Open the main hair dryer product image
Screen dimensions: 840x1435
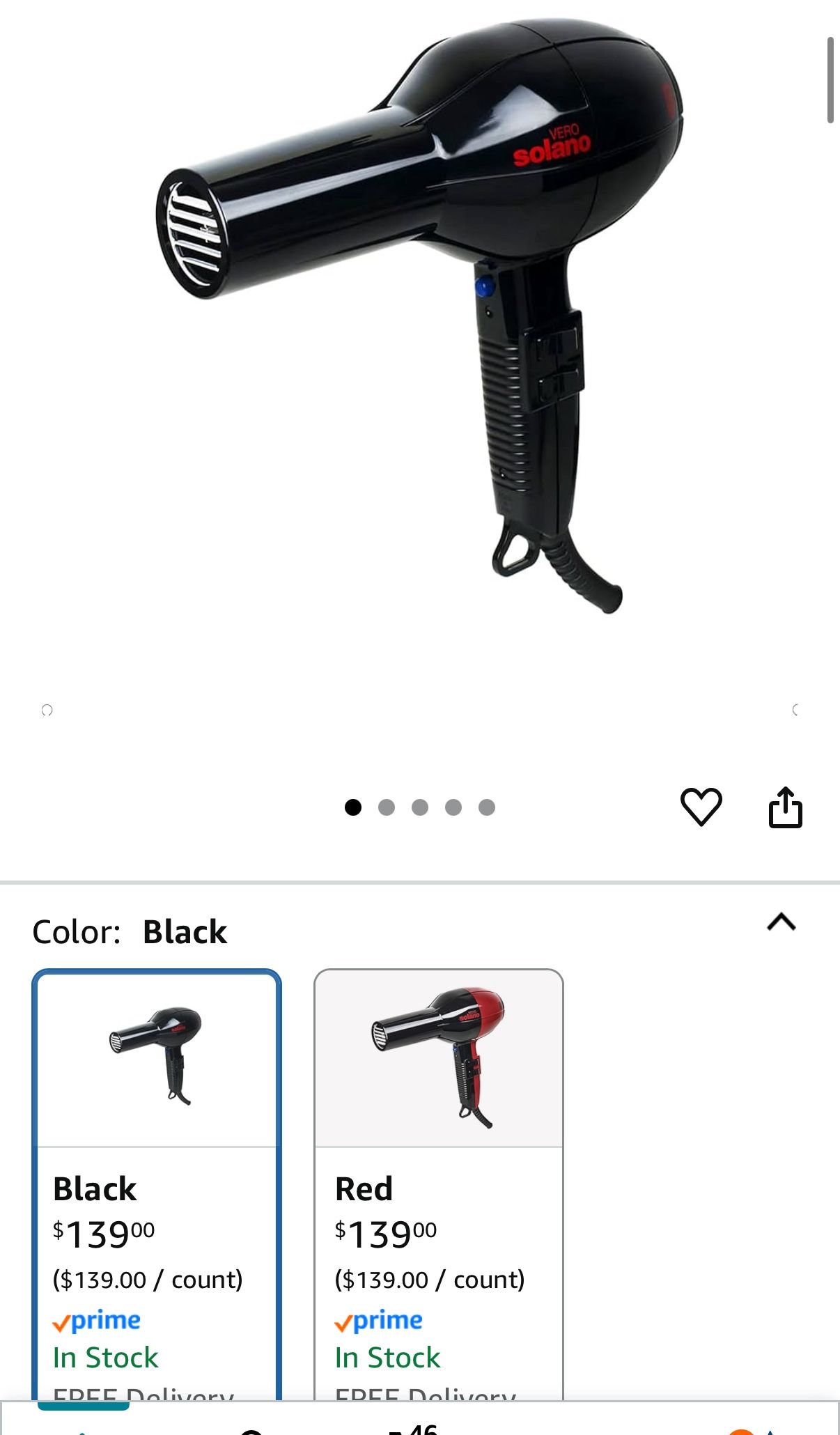tap(419, 317)
